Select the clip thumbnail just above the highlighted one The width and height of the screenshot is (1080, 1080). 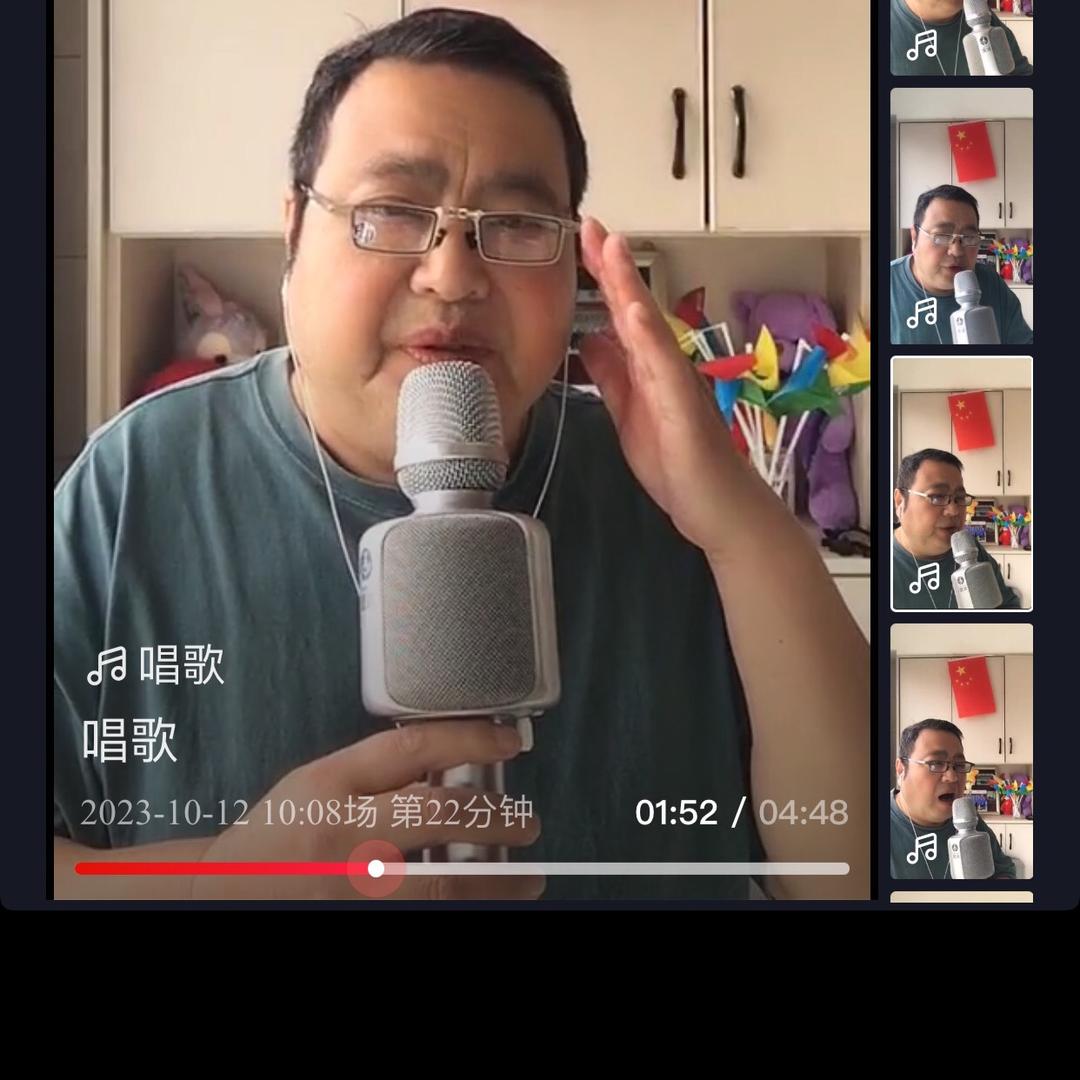[961, 216]
